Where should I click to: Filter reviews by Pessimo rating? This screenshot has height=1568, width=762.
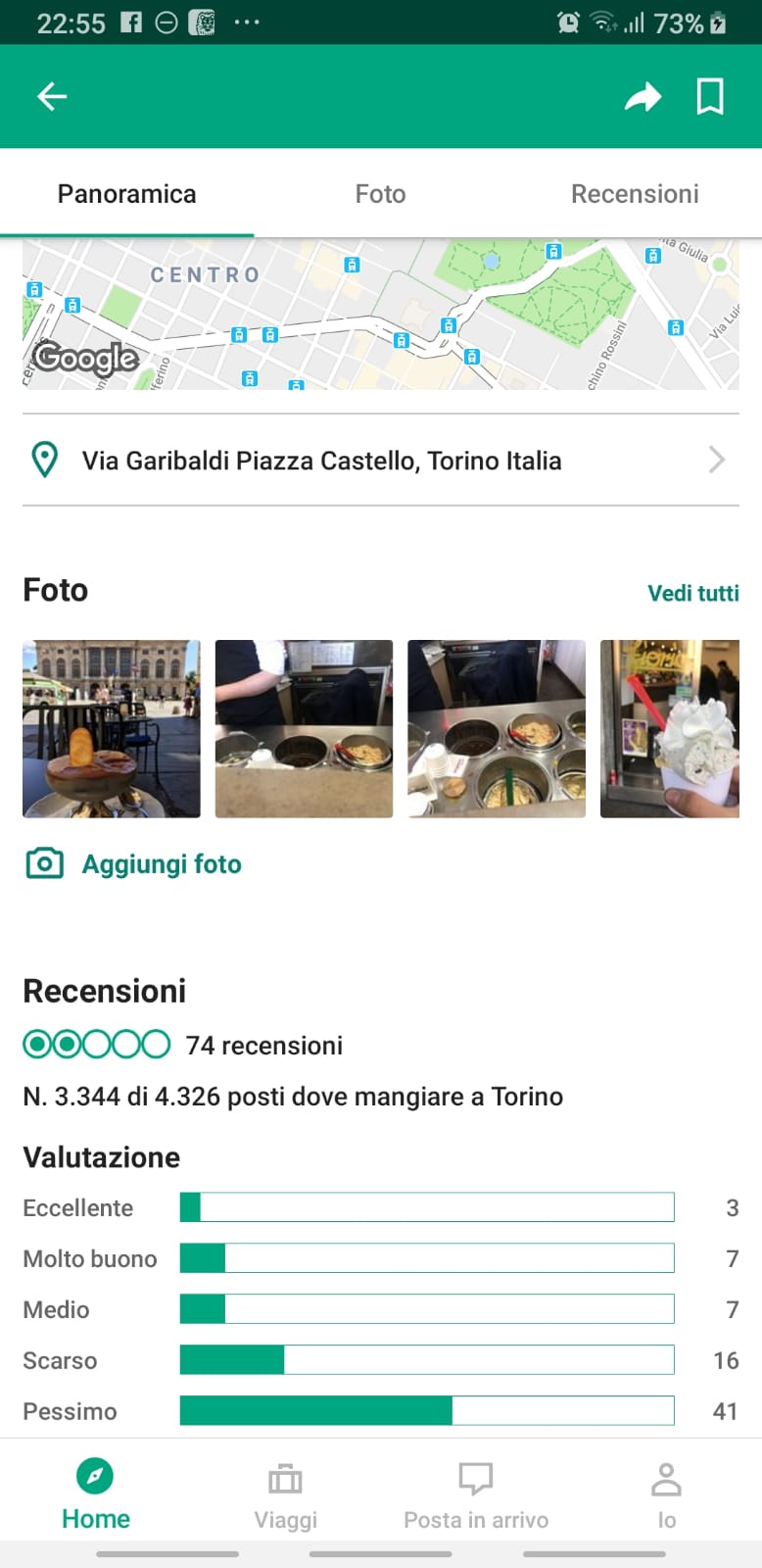[427, 1411]
